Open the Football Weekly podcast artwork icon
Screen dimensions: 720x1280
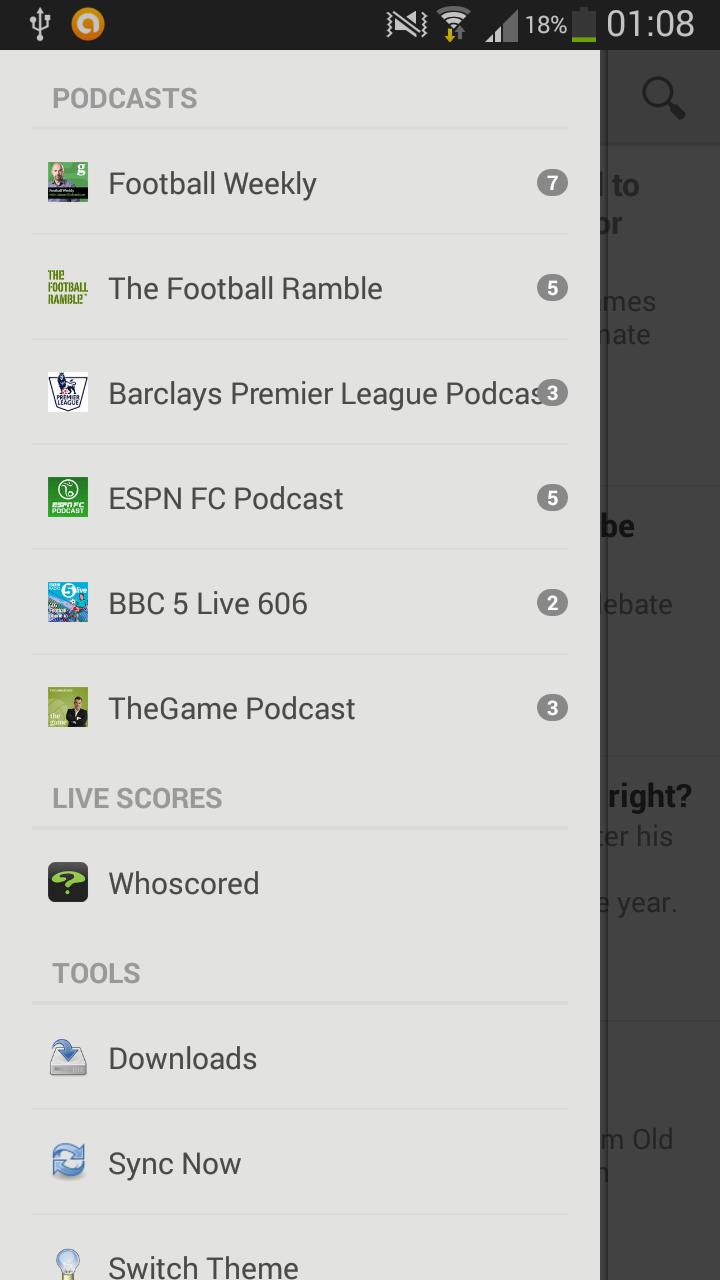coord(67,183)
